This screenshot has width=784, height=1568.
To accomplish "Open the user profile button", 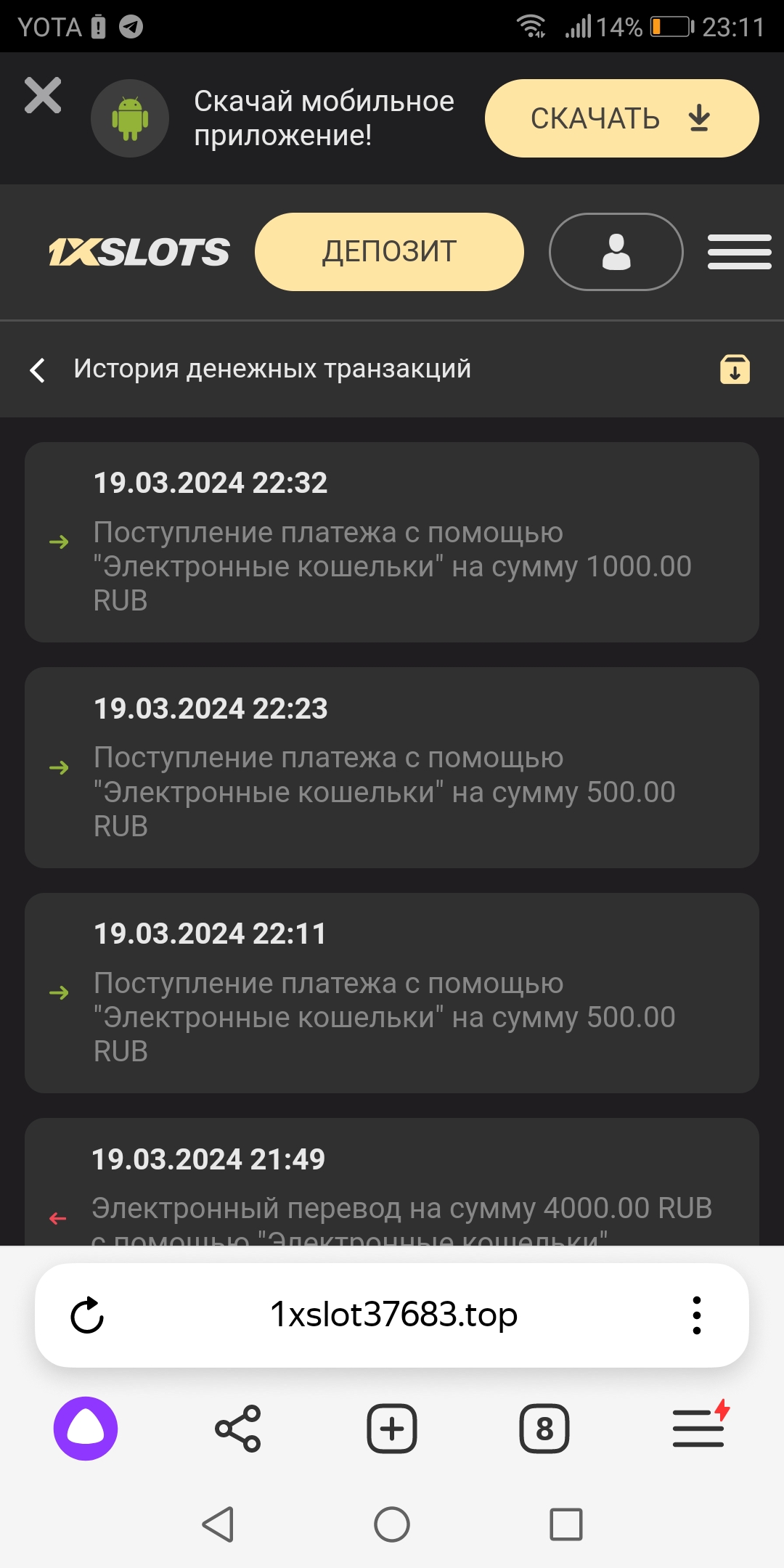I will point(616,252).
